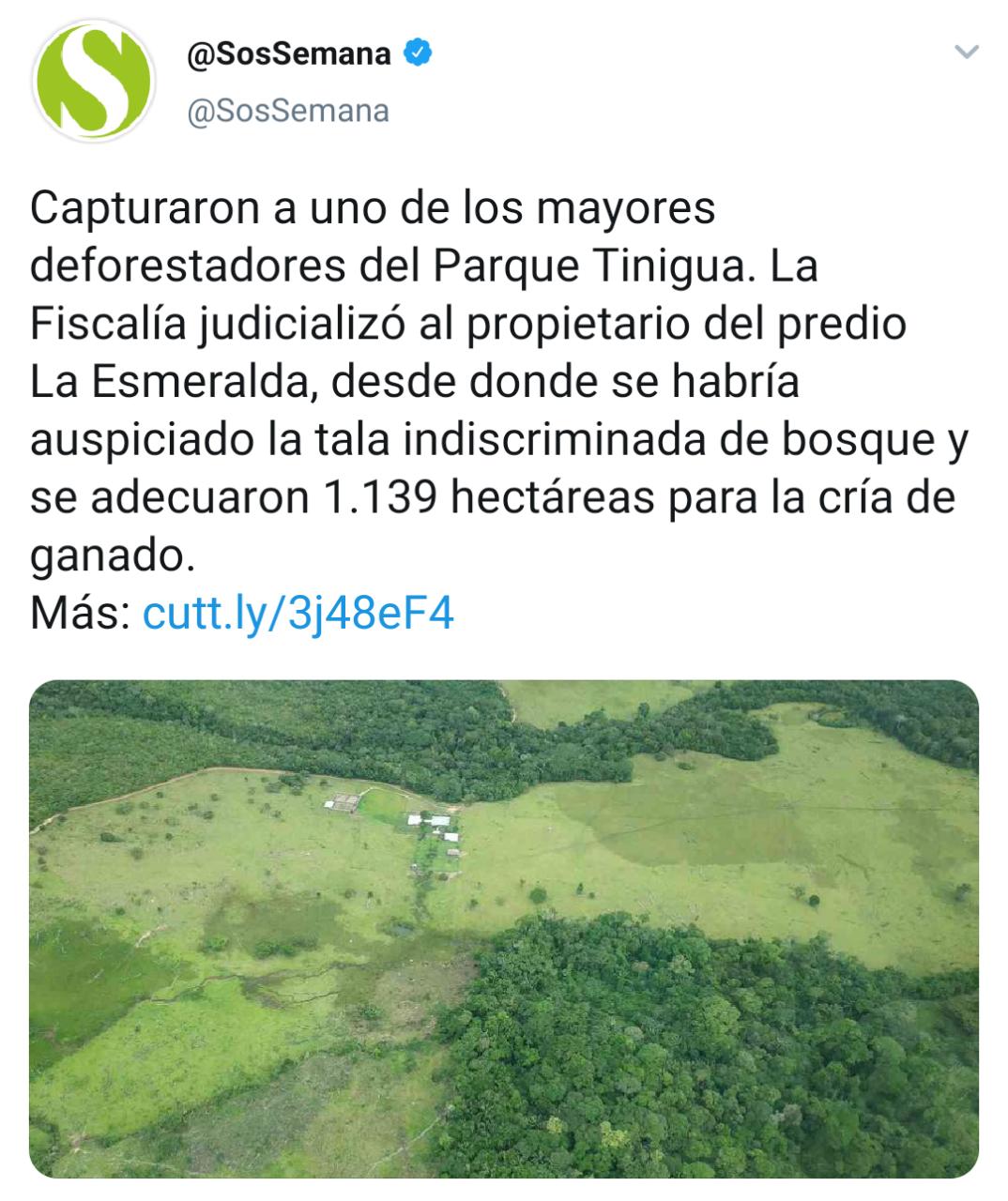Open the cutt.ly/3j48eF4 link
1008x1201 pixels.
point(298,615)
